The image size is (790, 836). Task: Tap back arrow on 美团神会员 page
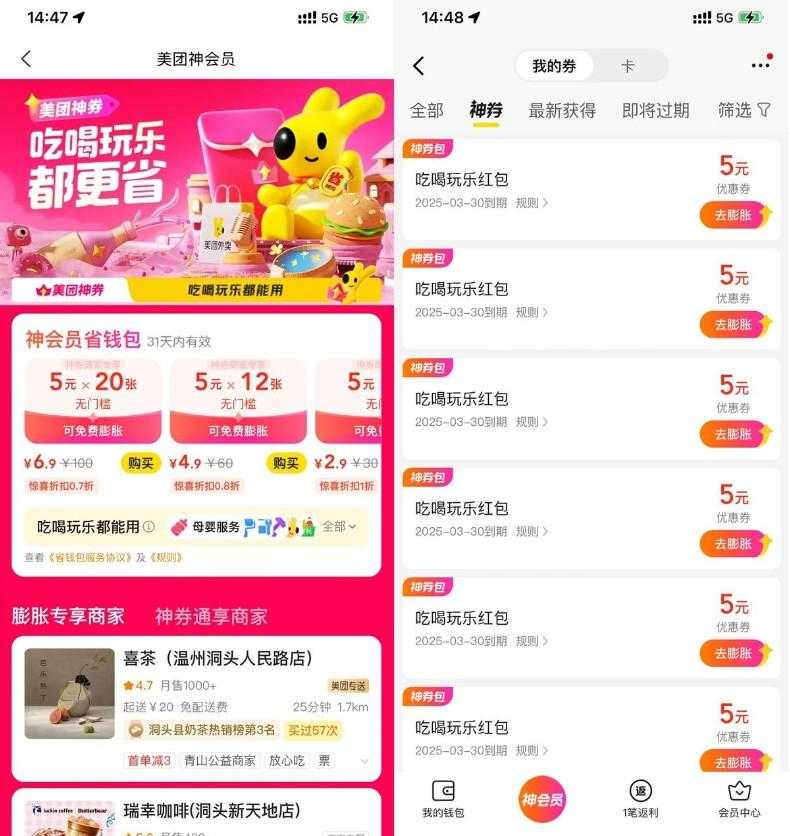point(25,60)
